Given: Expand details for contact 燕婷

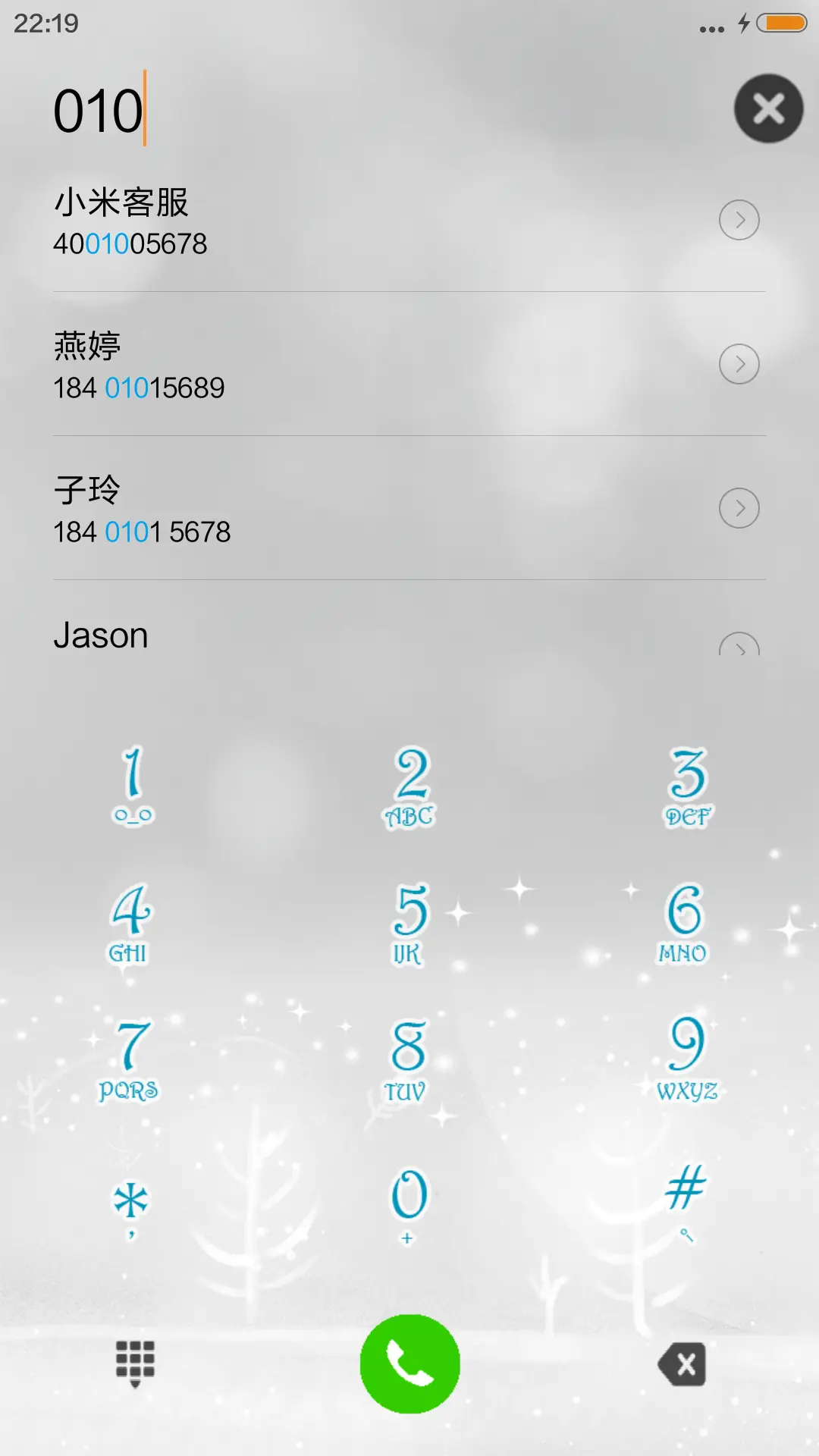Looking at the screenshot, I should 739,364.
